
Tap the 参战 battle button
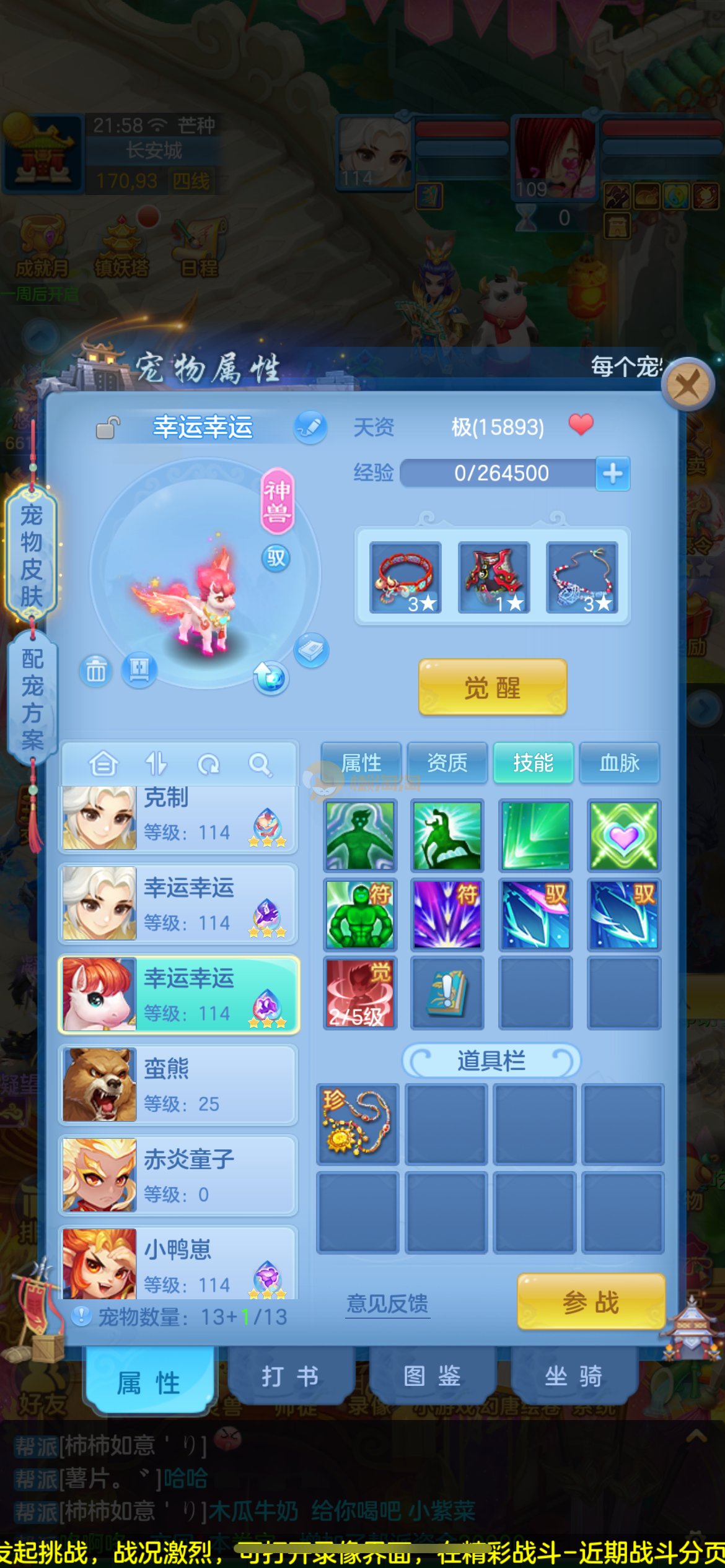pos(591,1302)
